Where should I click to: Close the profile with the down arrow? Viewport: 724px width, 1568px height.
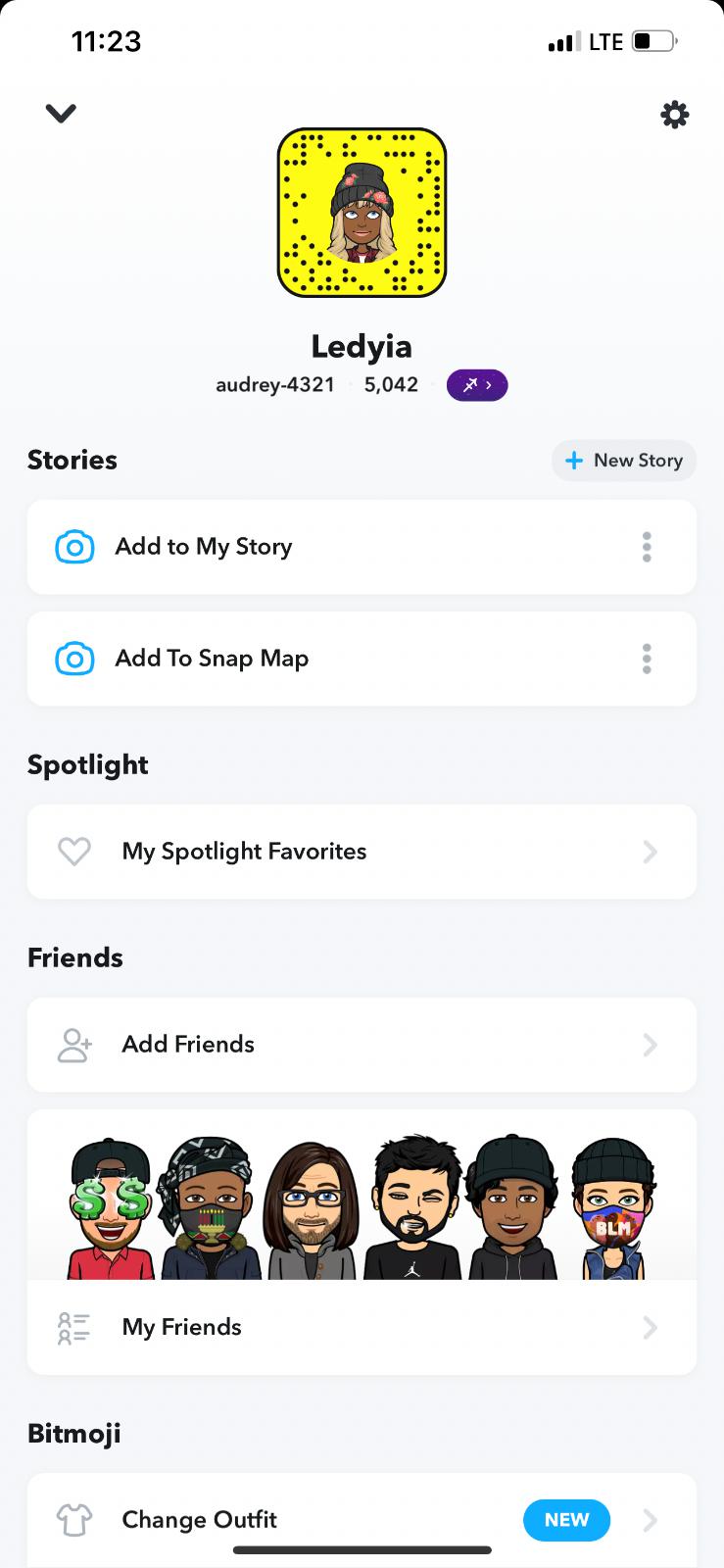tap(61, 114)
